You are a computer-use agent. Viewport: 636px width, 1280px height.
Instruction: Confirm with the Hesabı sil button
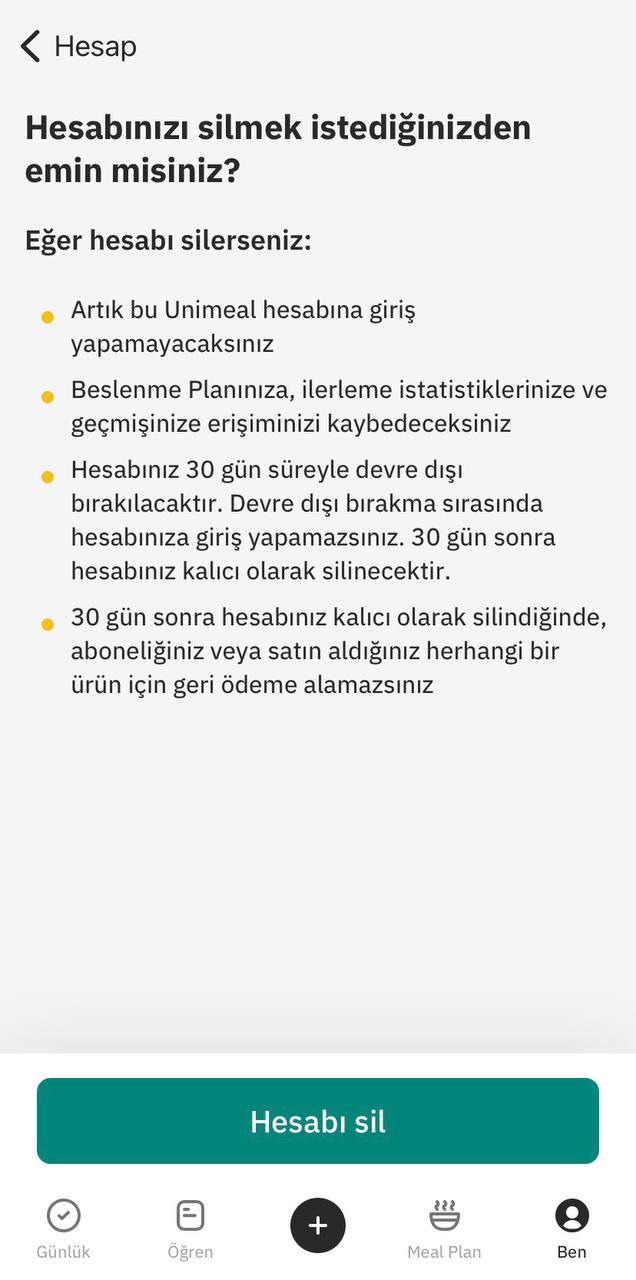coord(318,1121)
